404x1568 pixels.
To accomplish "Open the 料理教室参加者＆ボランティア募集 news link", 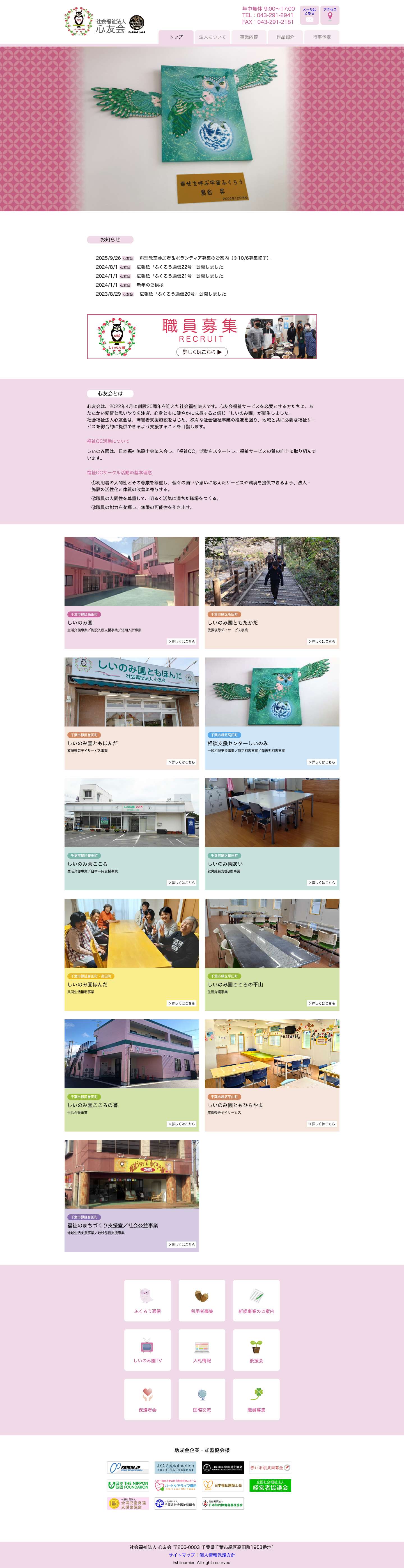I will pyautogui.click(x=205, y=258).
